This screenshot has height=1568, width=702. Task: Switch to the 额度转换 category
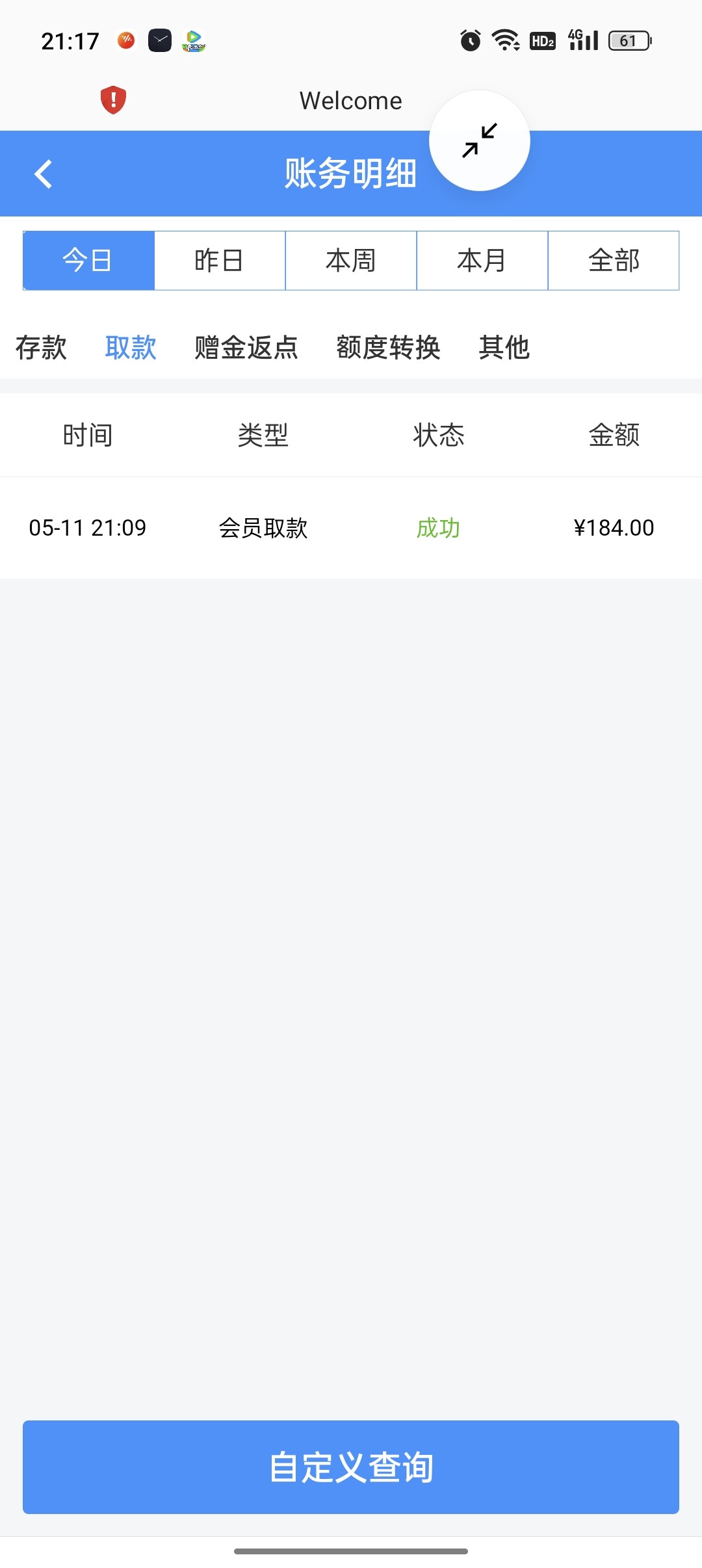pyautogui.click(x=388, y=348)
